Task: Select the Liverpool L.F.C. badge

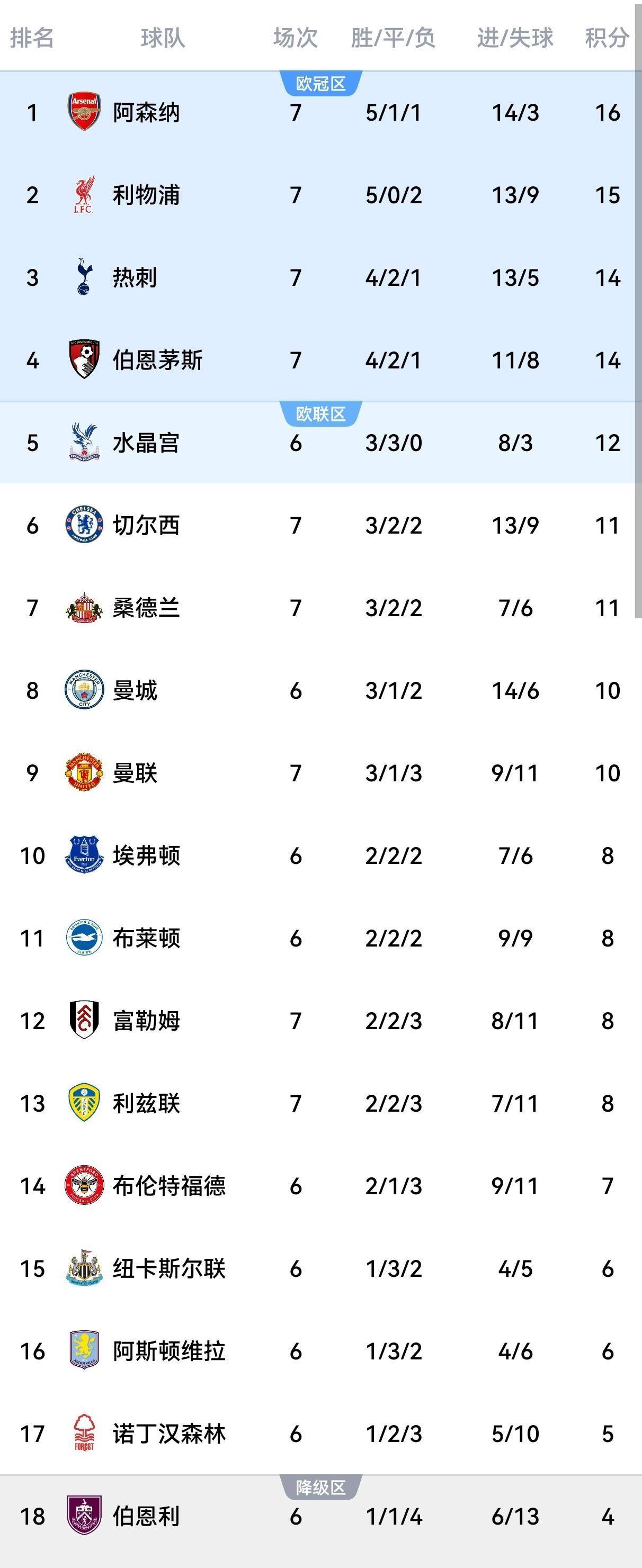Action: (84, 195)
